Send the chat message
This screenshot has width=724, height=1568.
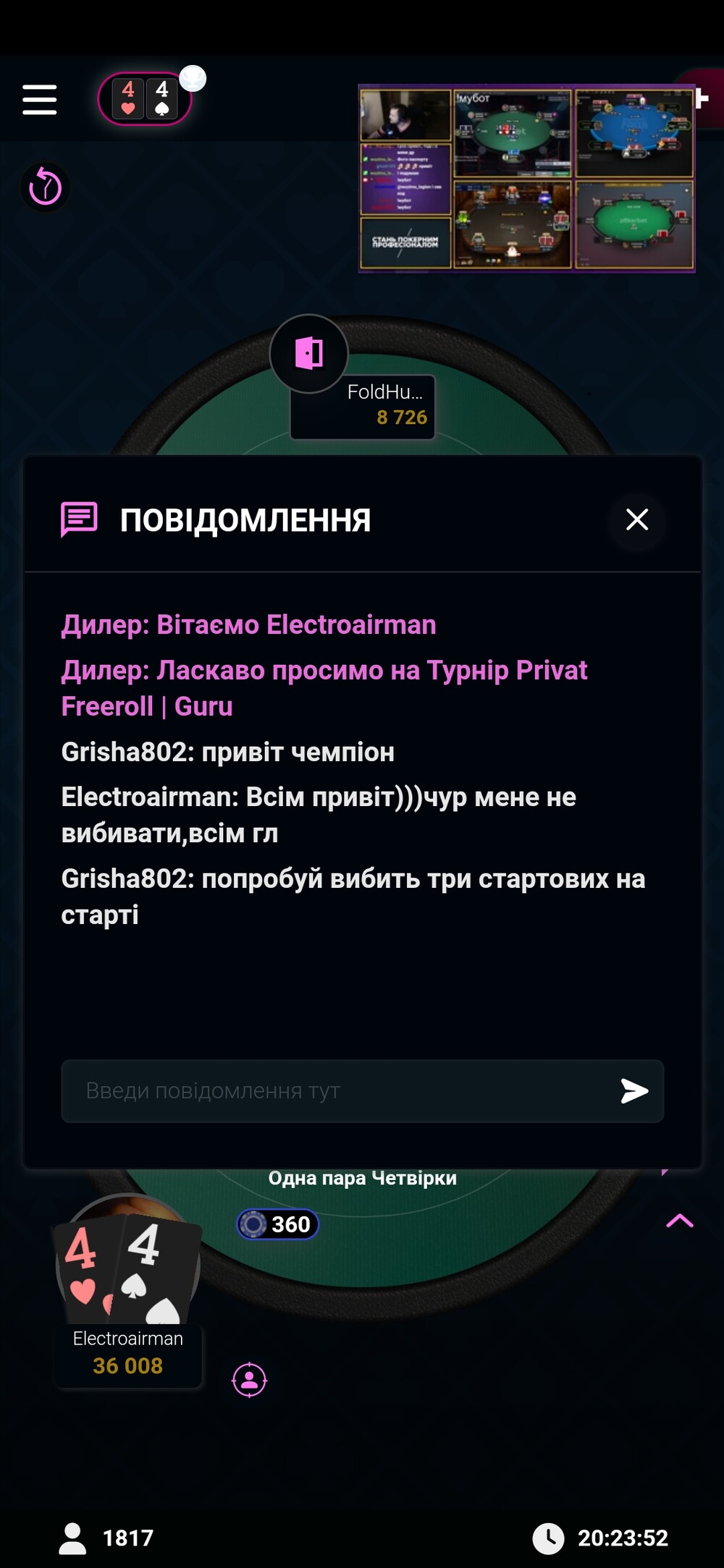[x=634, y=1090]
